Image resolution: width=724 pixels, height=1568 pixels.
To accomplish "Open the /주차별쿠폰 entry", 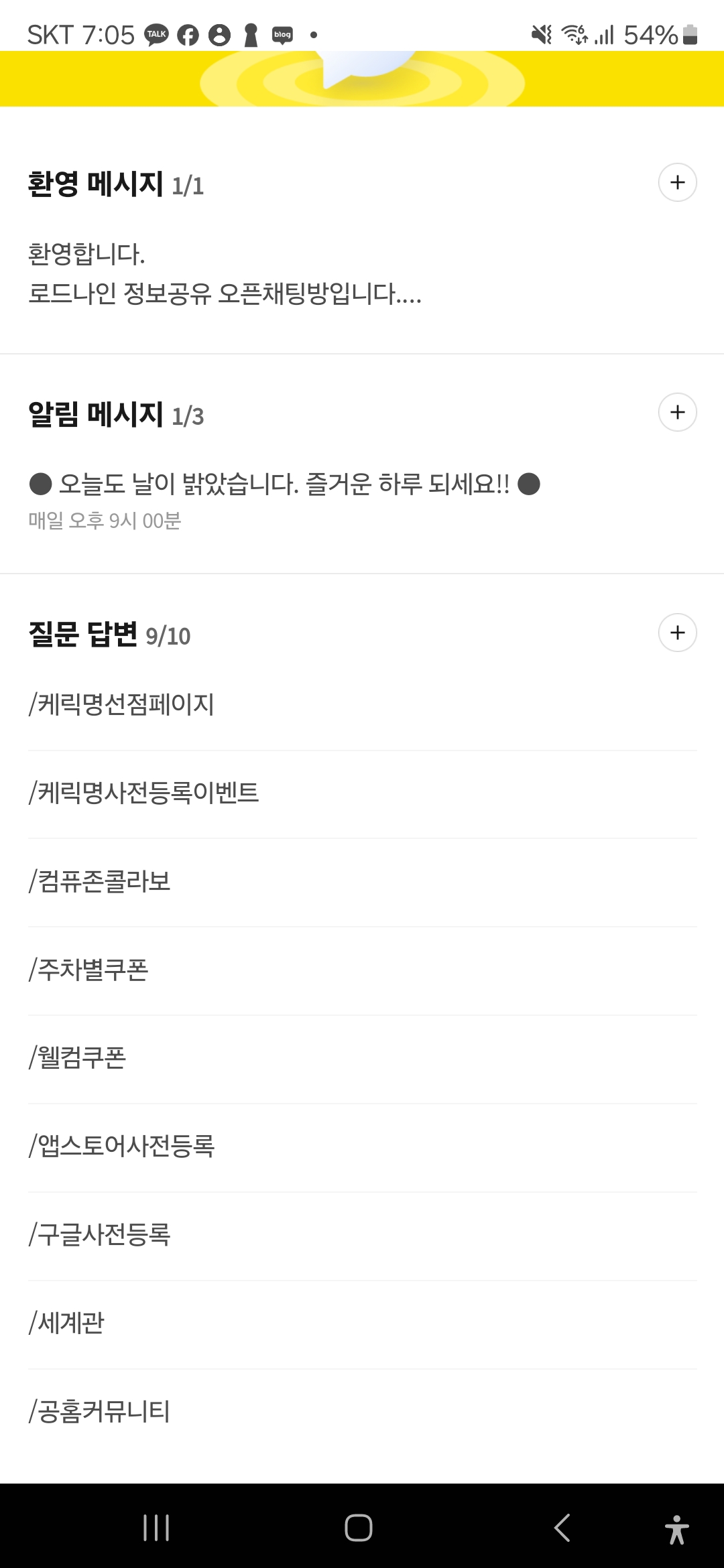I will click(x=362, y=971).
